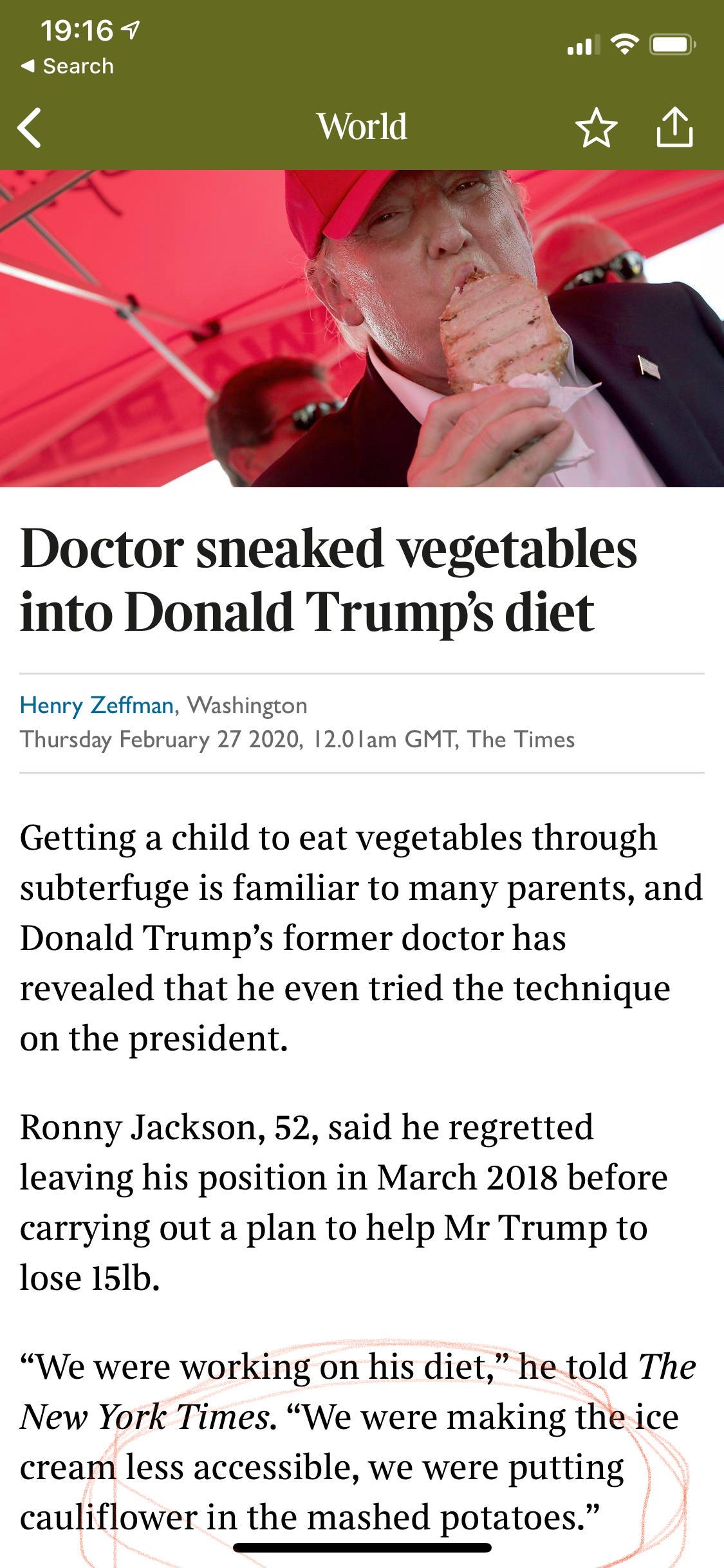
Task: Save article with the star icon
Action: click(x=596, y=127)
